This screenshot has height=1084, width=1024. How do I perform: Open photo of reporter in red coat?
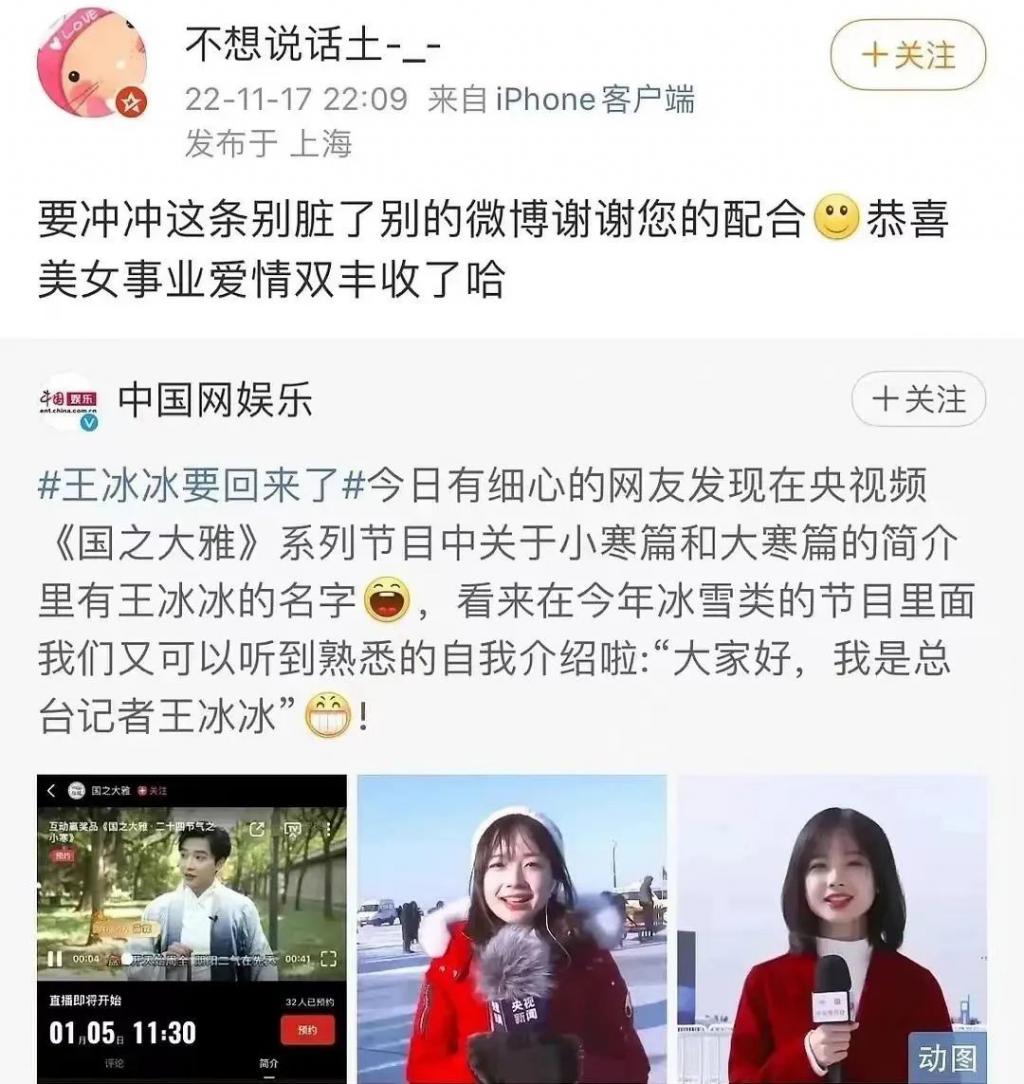coord(512,928)
